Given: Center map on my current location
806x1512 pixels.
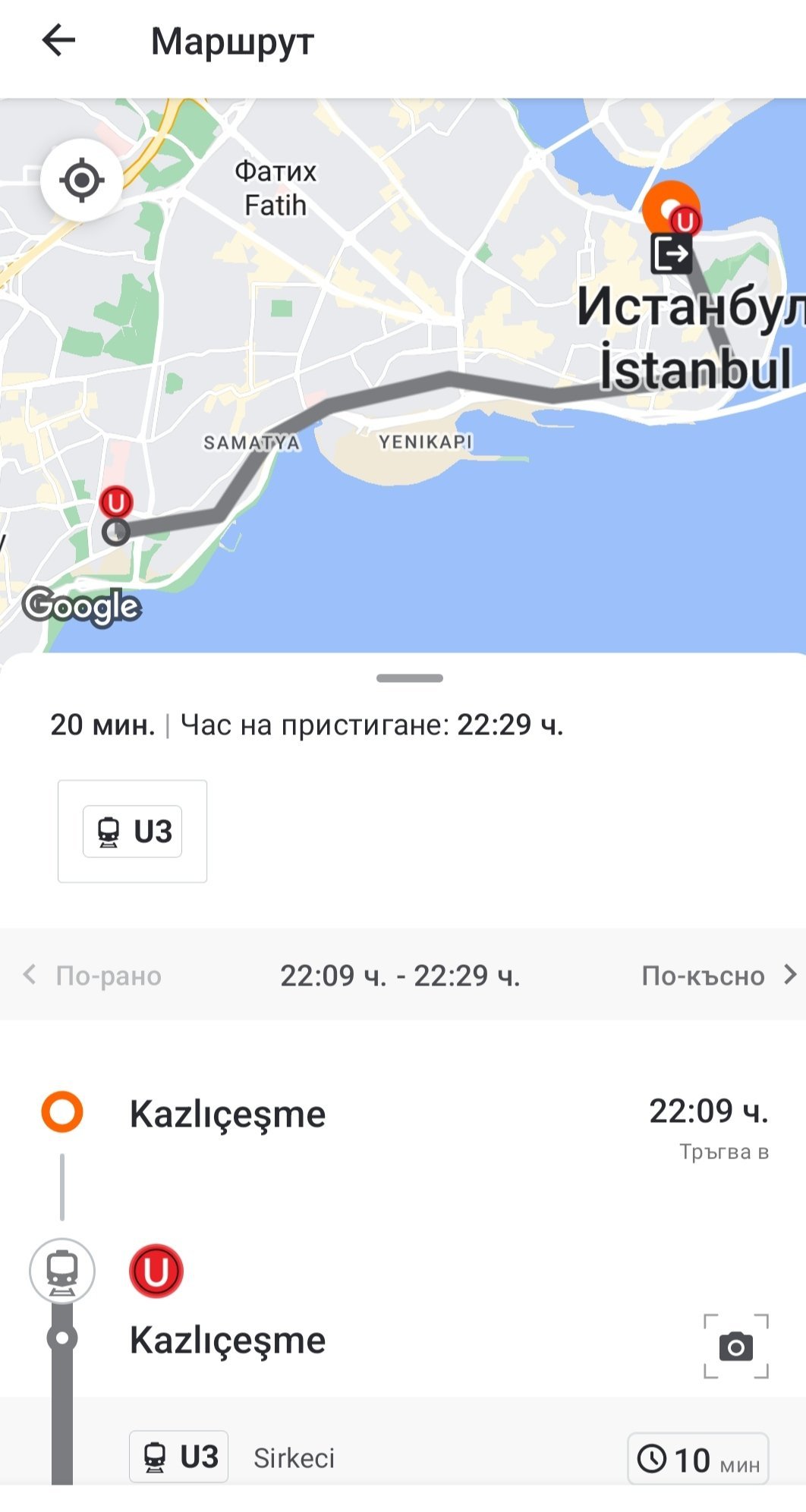Looking at the screenshot, I should (x=81, y=181).
